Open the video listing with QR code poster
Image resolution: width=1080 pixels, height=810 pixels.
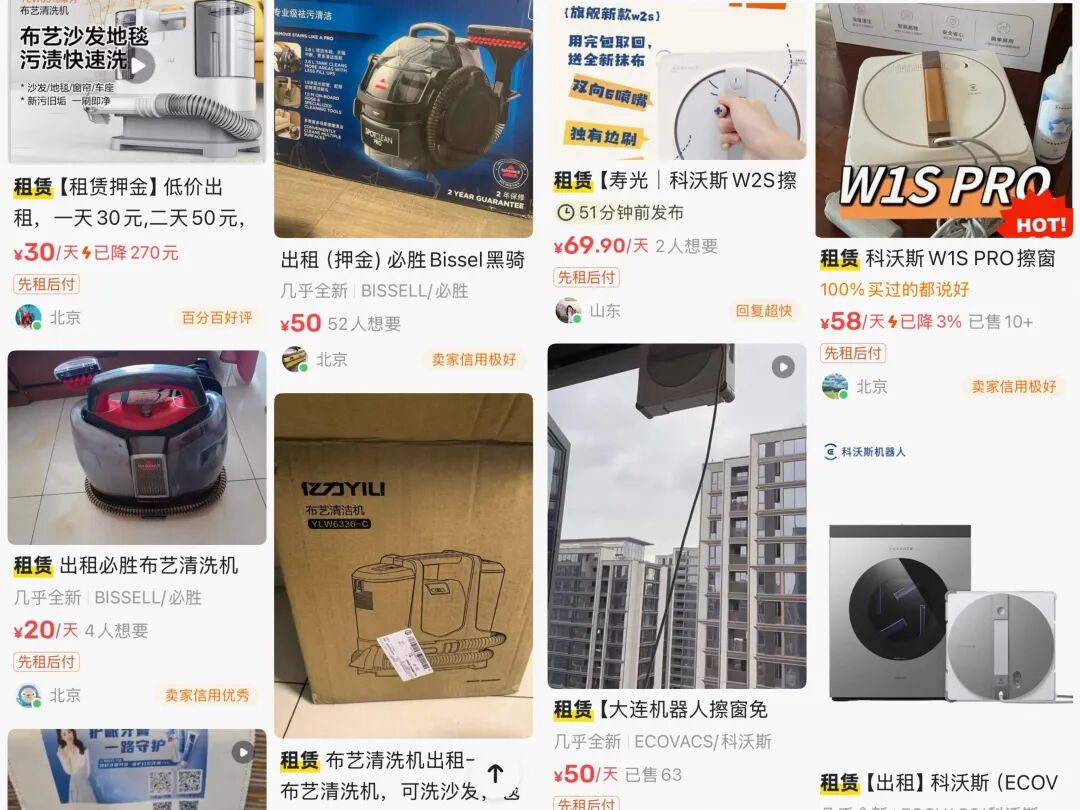[x=137, y=770]
